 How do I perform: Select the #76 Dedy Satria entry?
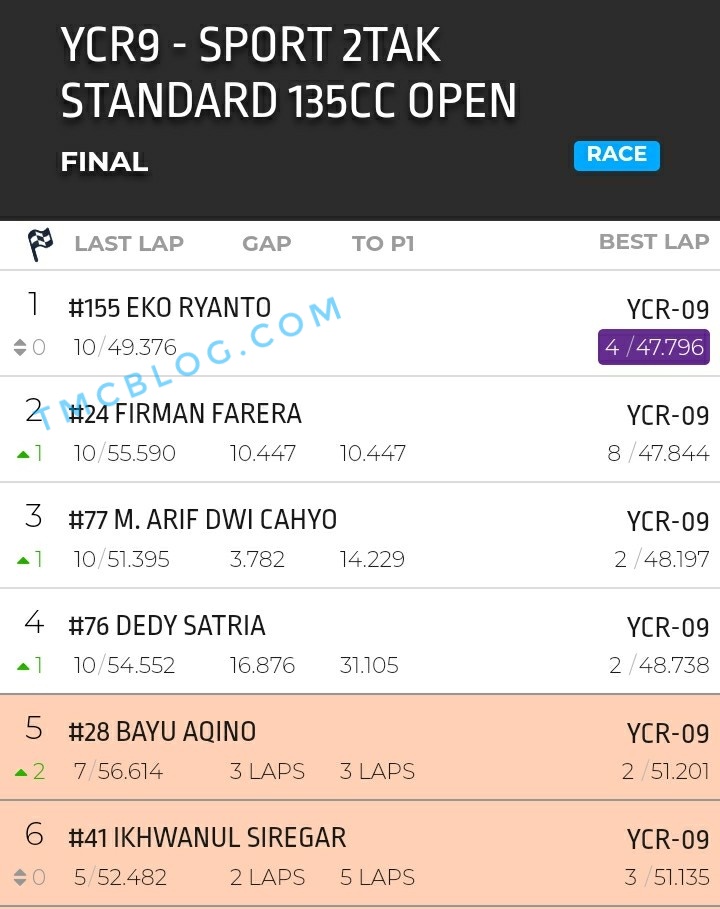pos(360,642)
